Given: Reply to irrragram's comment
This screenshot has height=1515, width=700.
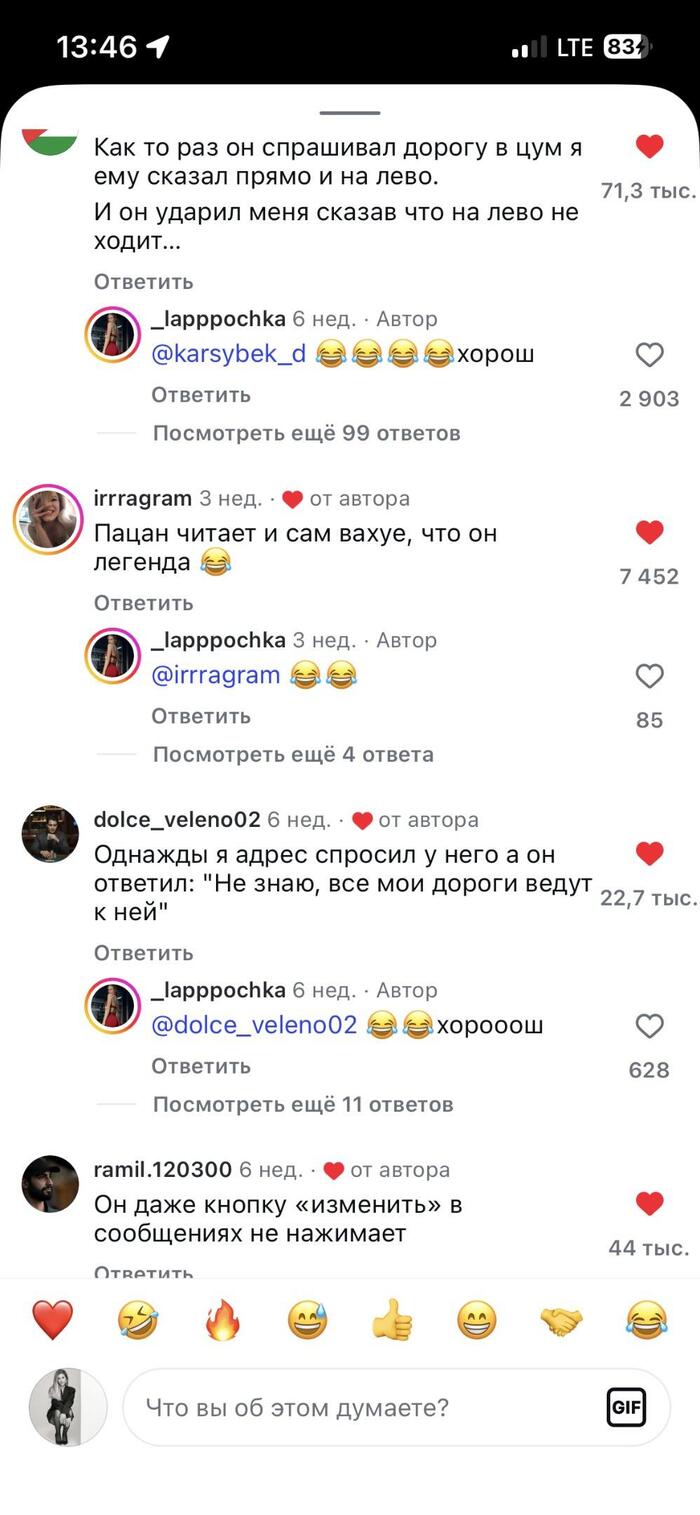Looking at the screenshot, I should pyautogui.click(x=144, y=603).
